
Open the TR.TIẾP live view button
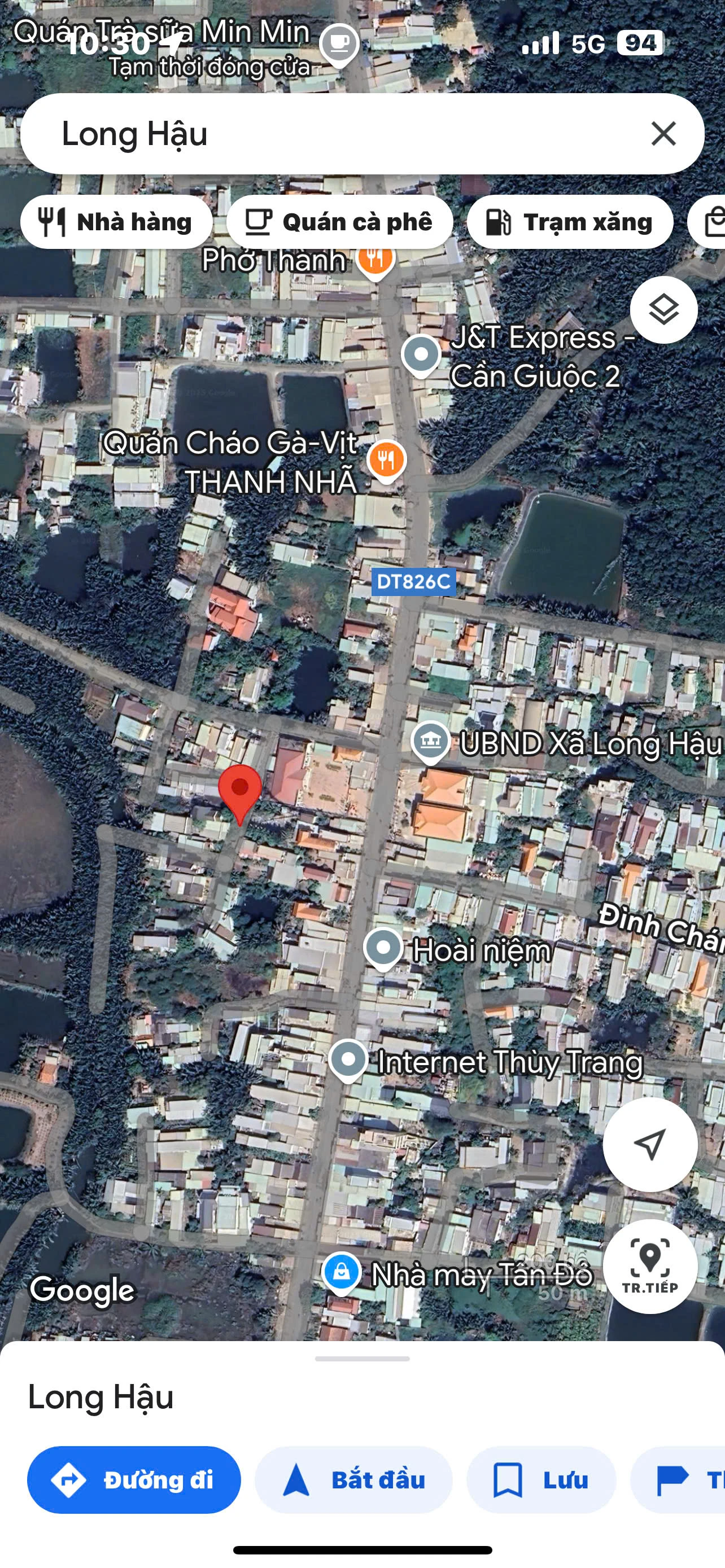(x=649, y=1266)
